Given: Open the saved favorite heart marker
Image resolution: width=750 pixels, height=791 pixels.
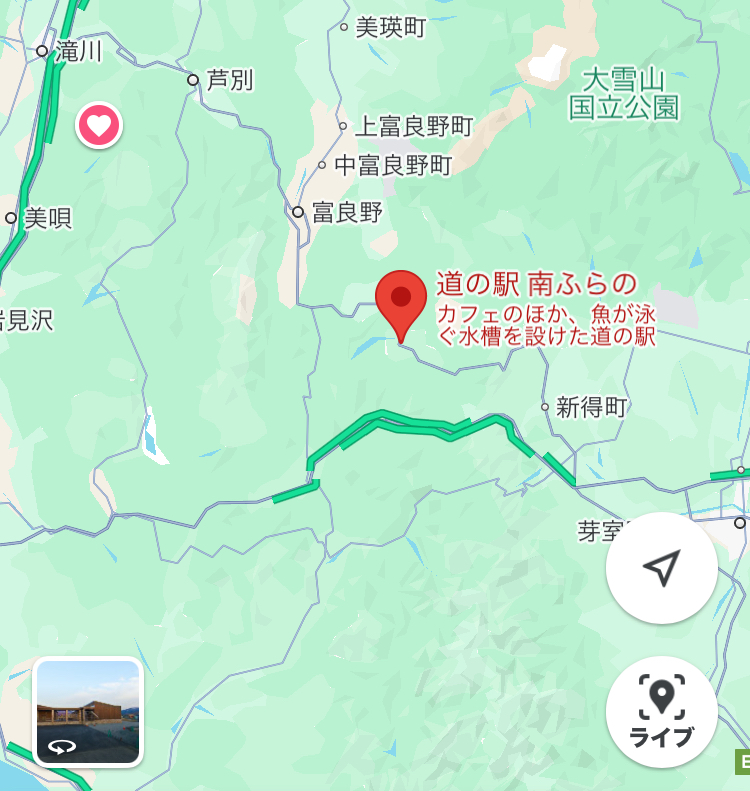Looking at the screenshot, I should 99,126.
